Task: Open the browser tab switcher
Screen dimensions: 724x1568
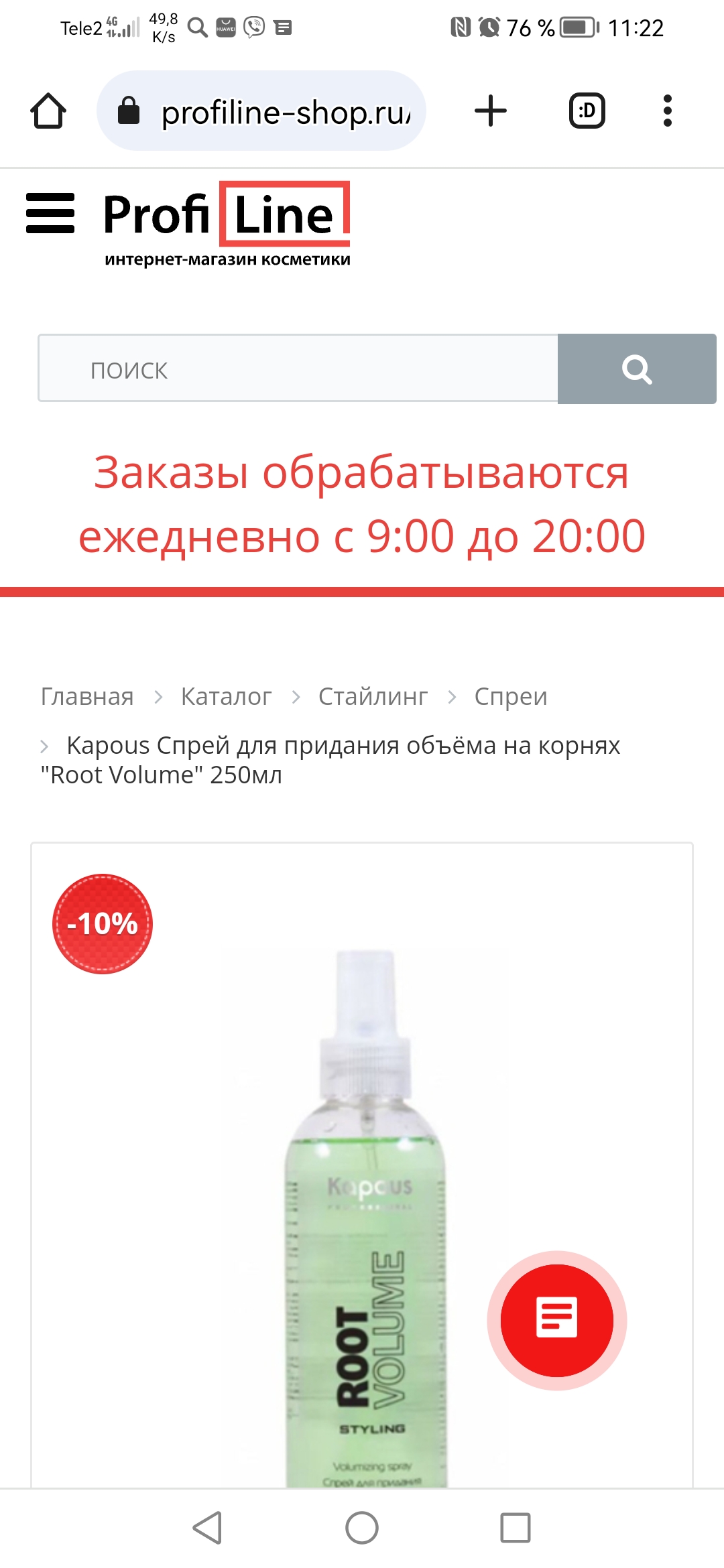Action: tap(587, 111)
